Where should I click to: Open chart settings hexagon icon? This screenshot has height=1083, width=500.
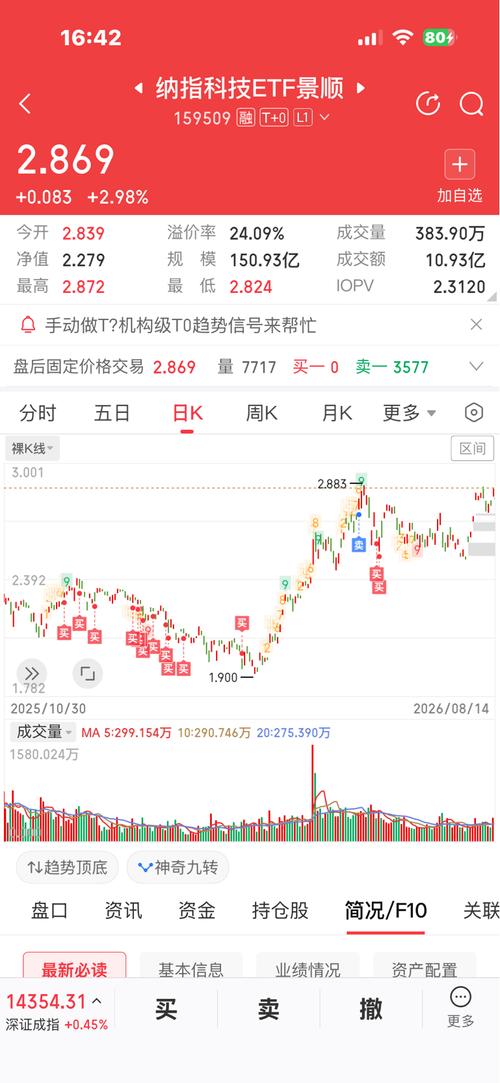point(474,413)
